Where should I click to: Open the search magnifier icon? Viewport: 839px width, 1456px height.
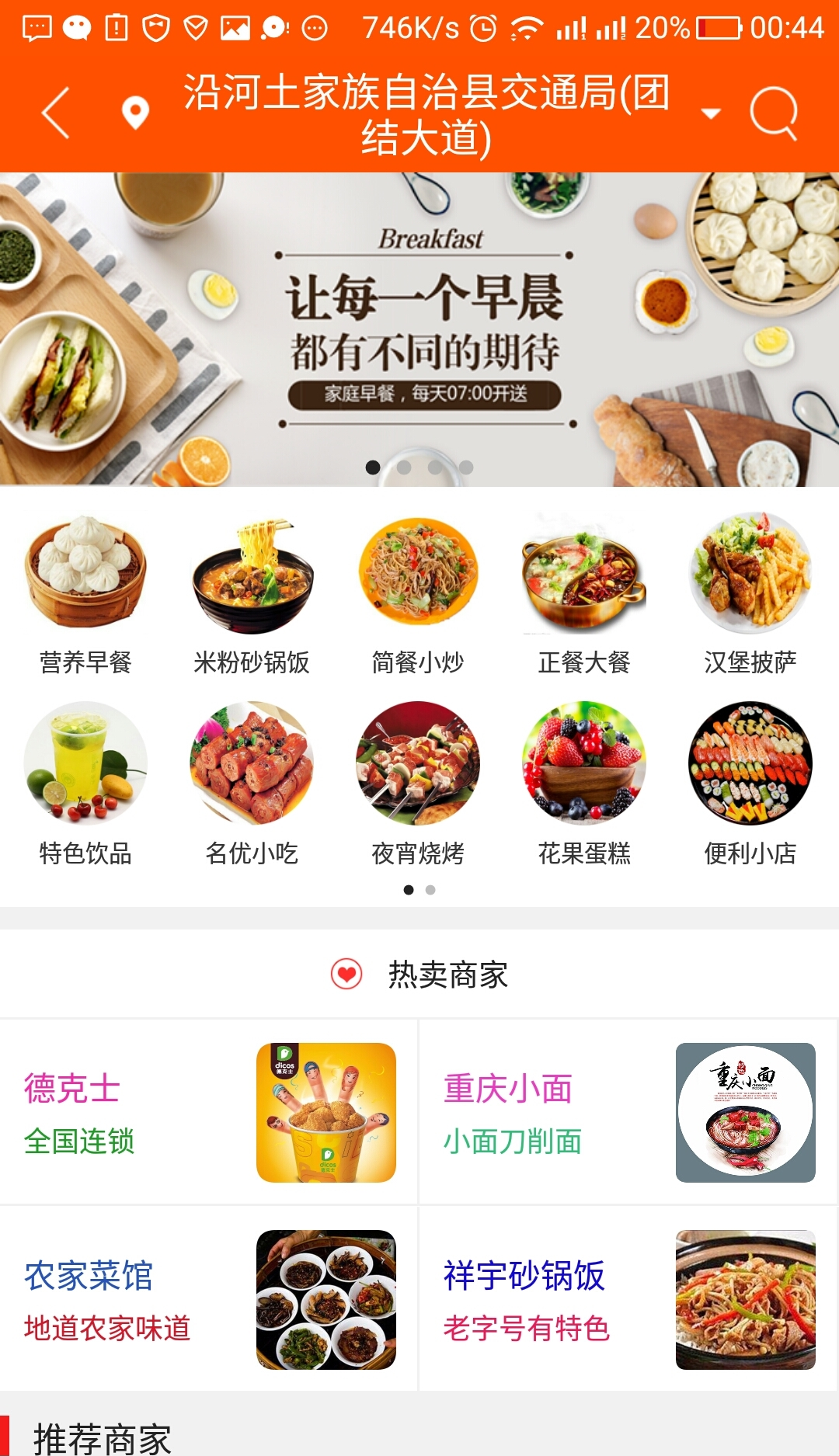(774, 113)
